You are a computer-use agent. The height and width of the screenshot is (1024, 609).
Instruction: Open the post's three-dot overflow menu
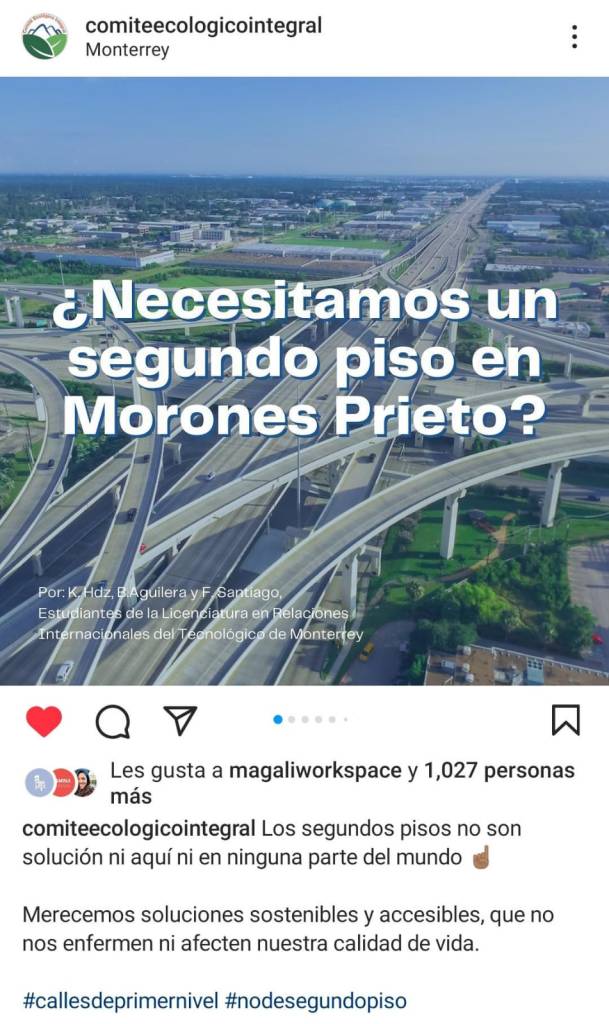click(x=574, y=37)
